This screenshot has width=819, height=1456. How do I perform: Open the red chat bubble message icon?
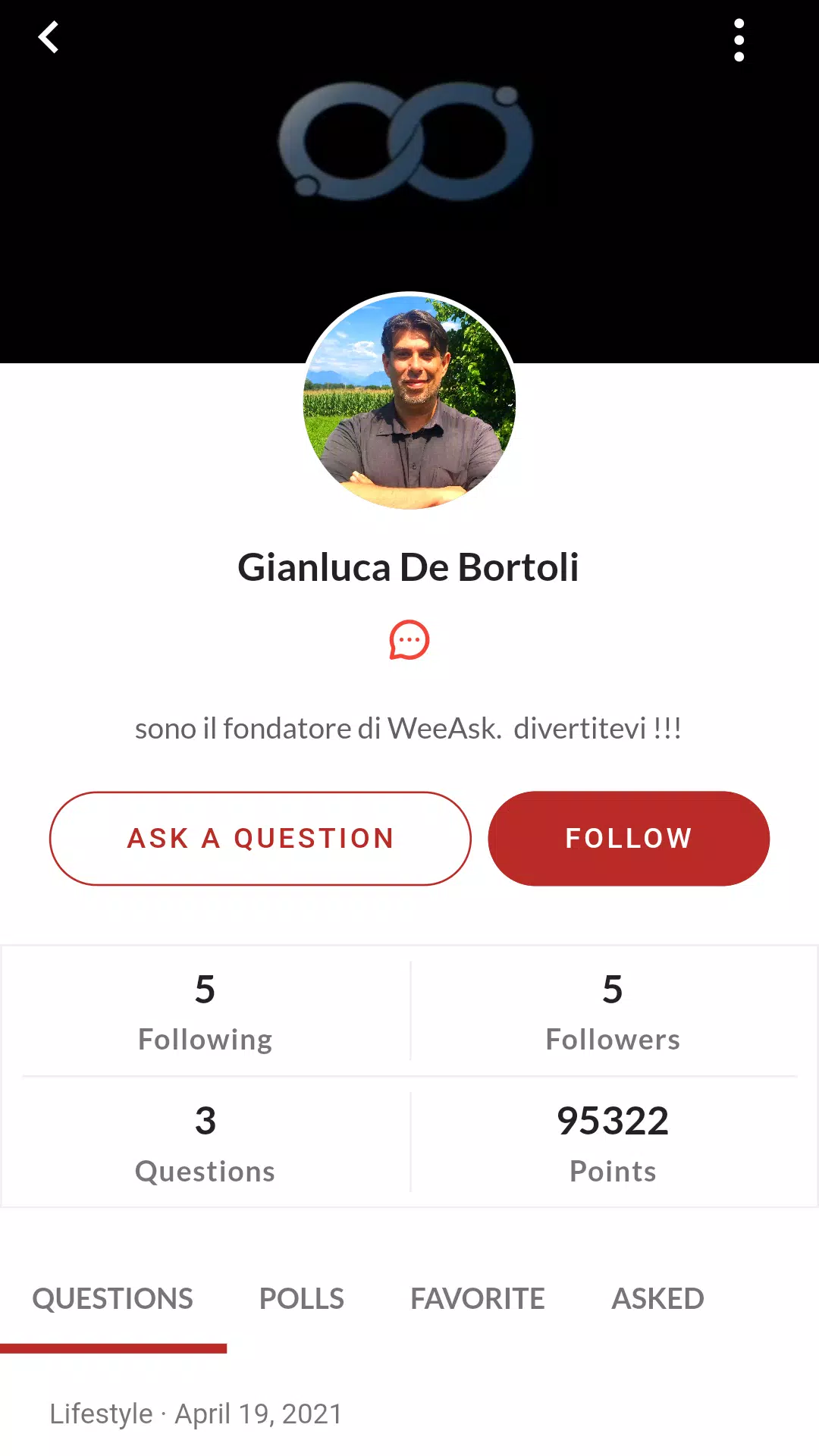click(x=409, y=640)
